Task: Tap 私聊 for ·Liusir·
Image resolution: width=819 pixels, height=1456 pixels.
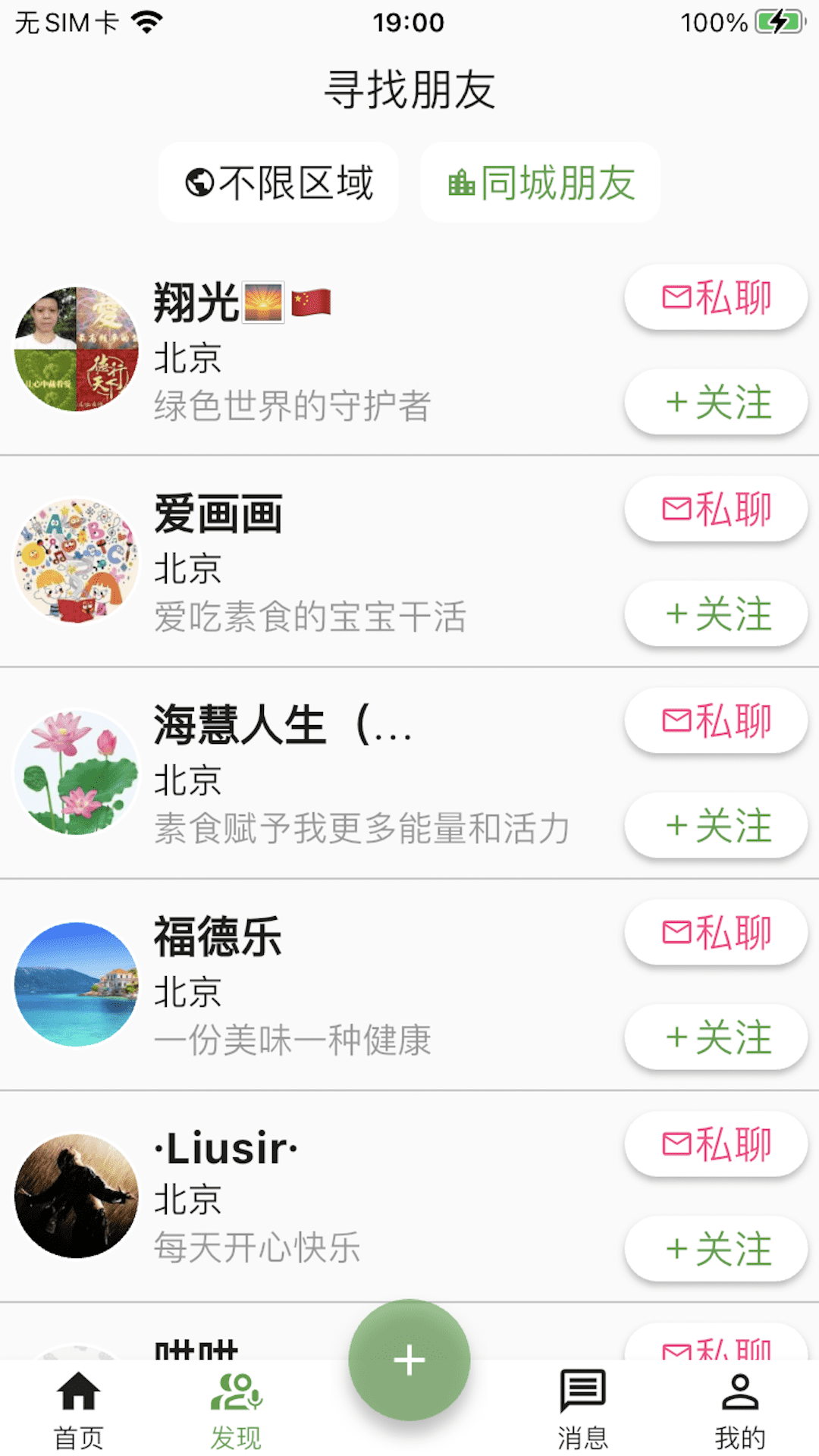Action: 716,1144
